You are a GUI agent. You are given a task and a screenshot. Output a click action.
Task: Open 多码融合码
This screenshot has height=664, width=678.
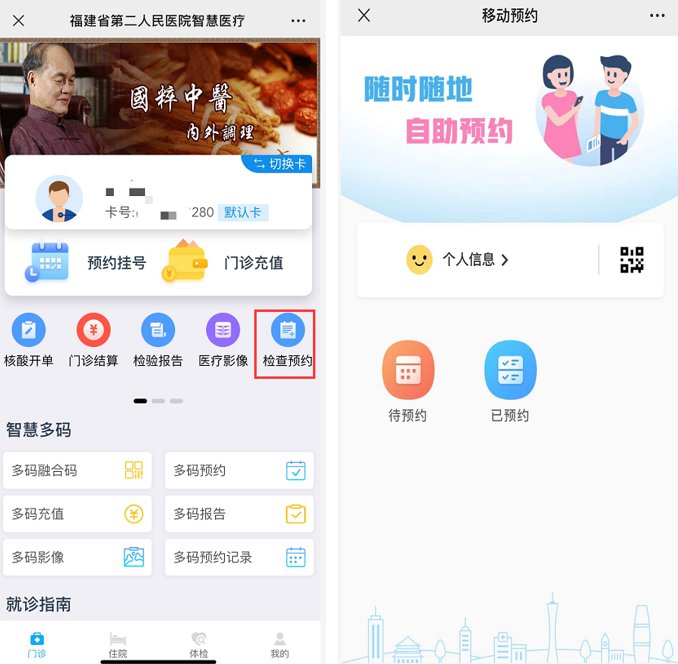click(77, 470)
